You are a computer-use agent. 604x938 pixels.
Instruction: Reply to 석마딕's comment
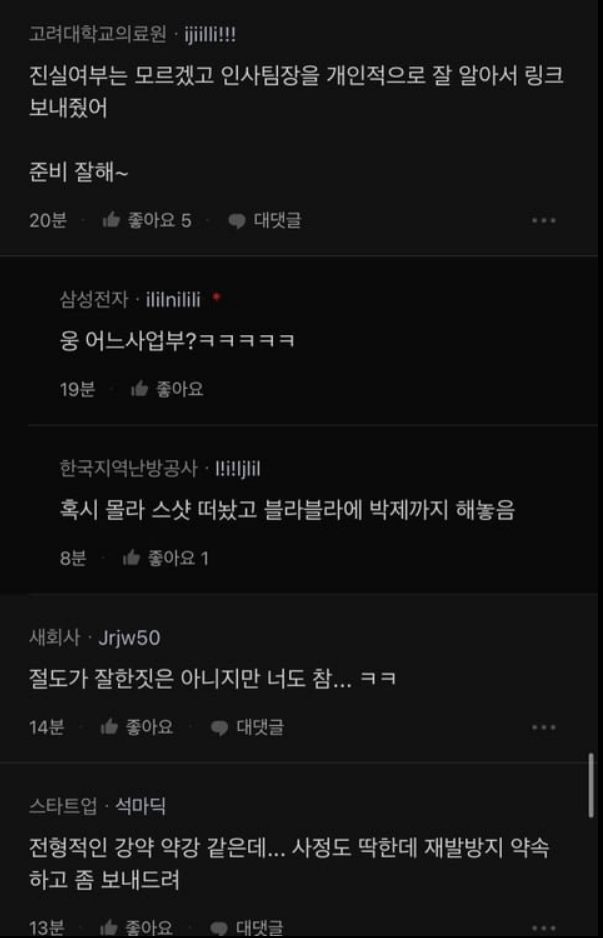[x=248, y=927]
